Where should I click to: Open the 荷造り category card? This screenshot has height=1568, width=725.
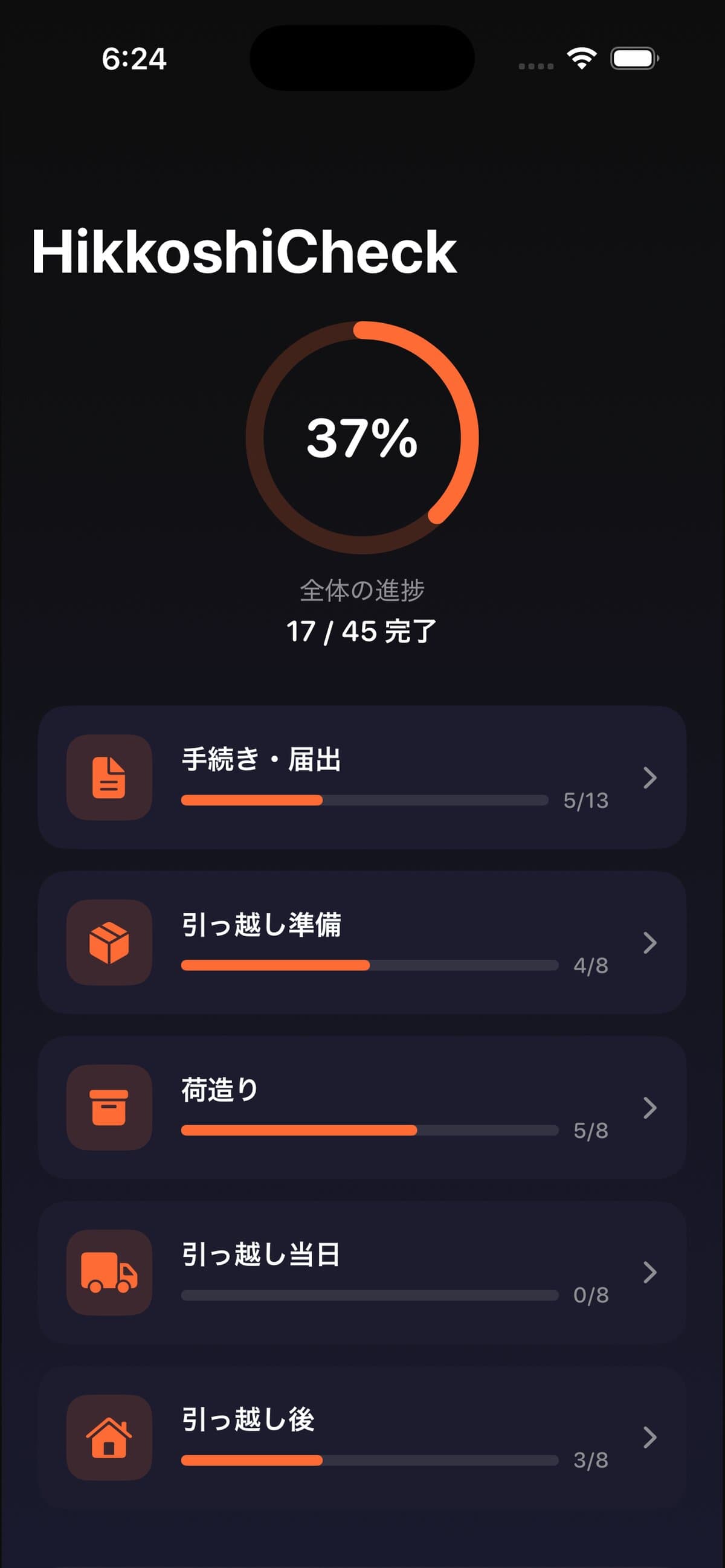point(361,1107)
